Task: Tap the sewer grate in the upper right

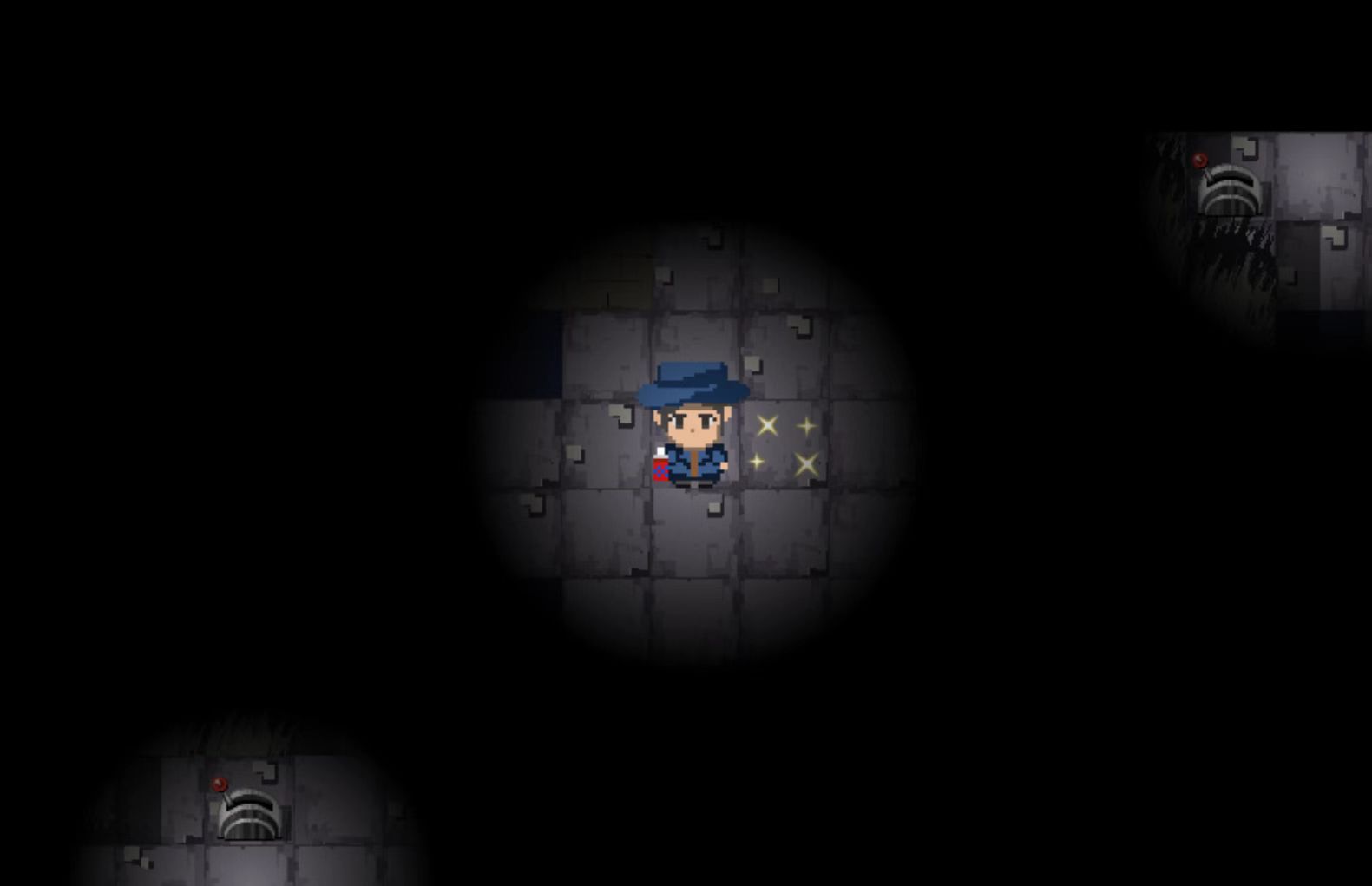Action: [1229, 190]
